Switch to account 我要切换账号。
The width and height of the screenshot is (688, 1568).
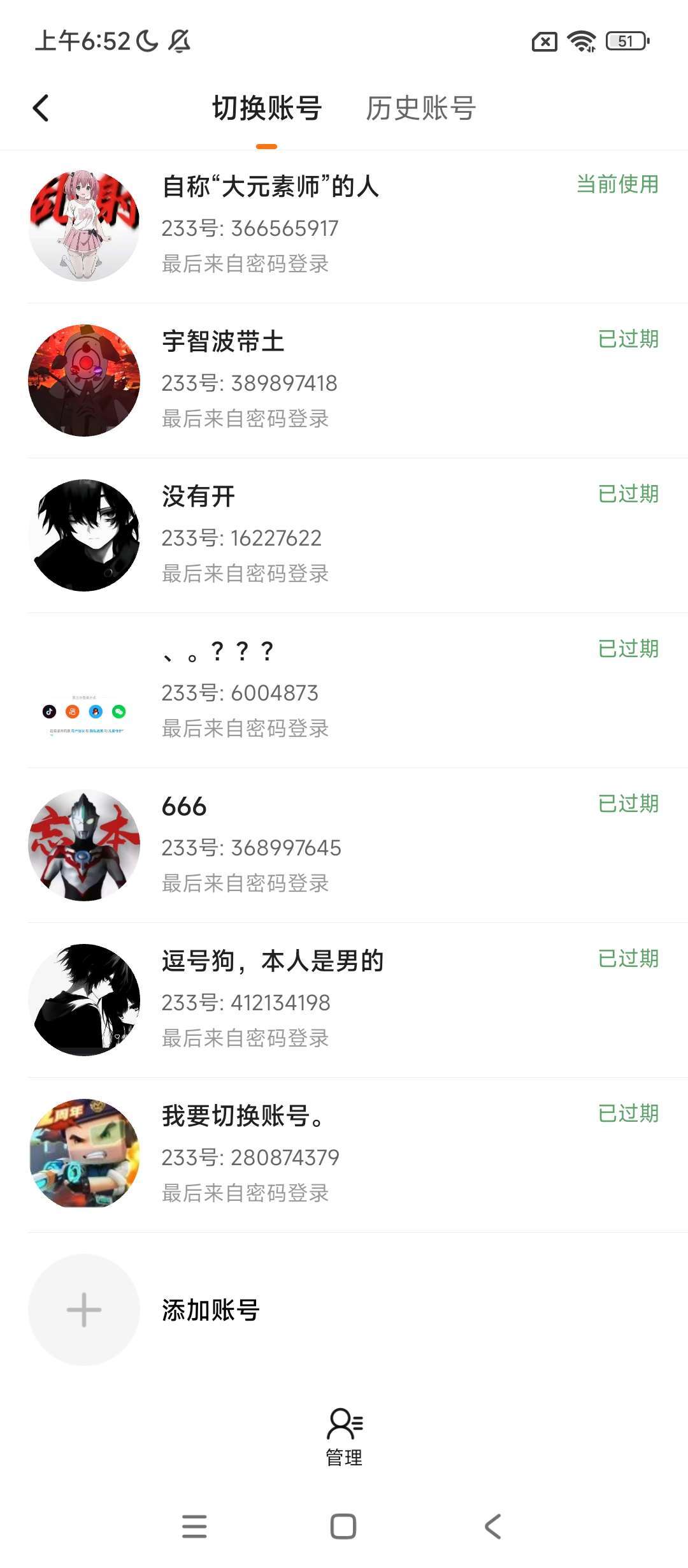pyautogui.click(x=344, y=1155)
